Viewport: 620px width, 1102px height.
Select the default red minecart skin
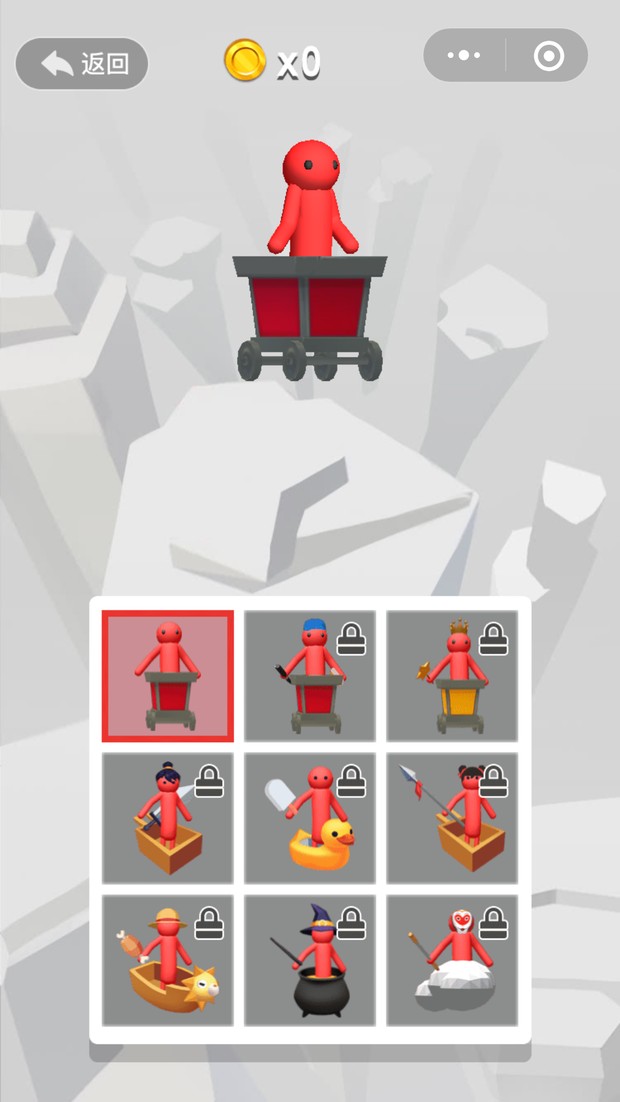pyautogui.click(x=168, y=676)
